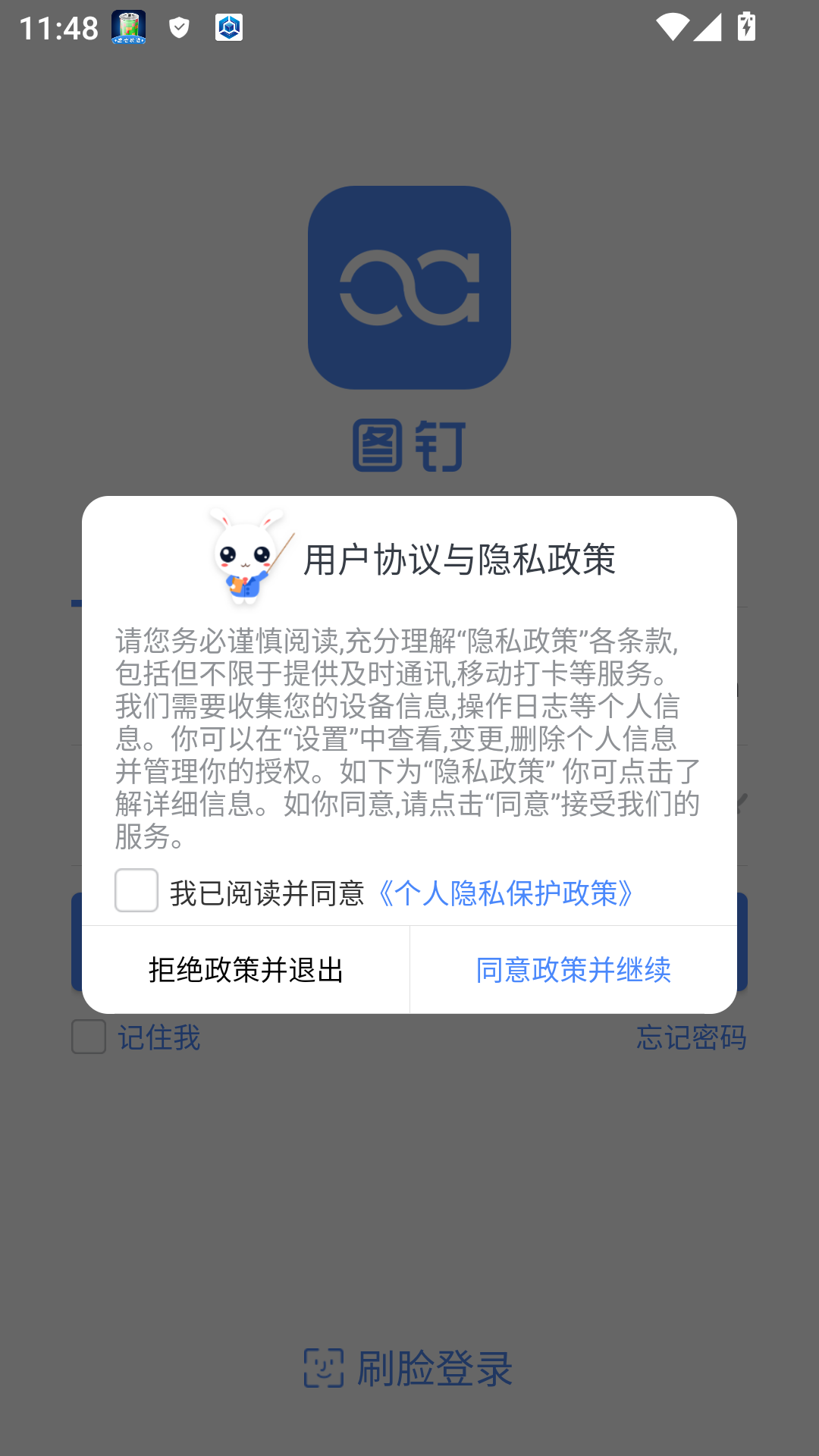Tap the cellular signal status icon
Screen dimensions: 819x1456
[707, 27]
